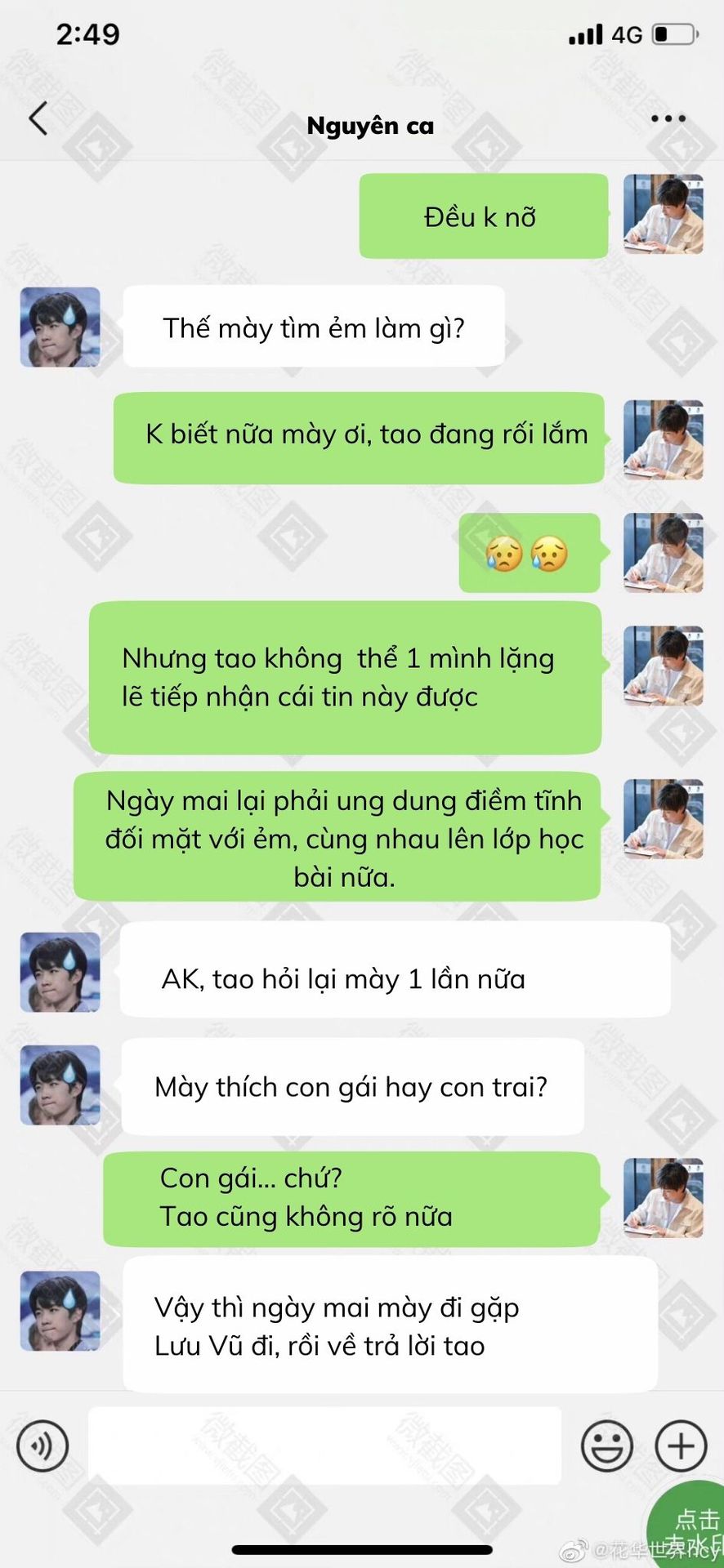Open sender avatar beside "Đều k nỡ"

[663, 215]
